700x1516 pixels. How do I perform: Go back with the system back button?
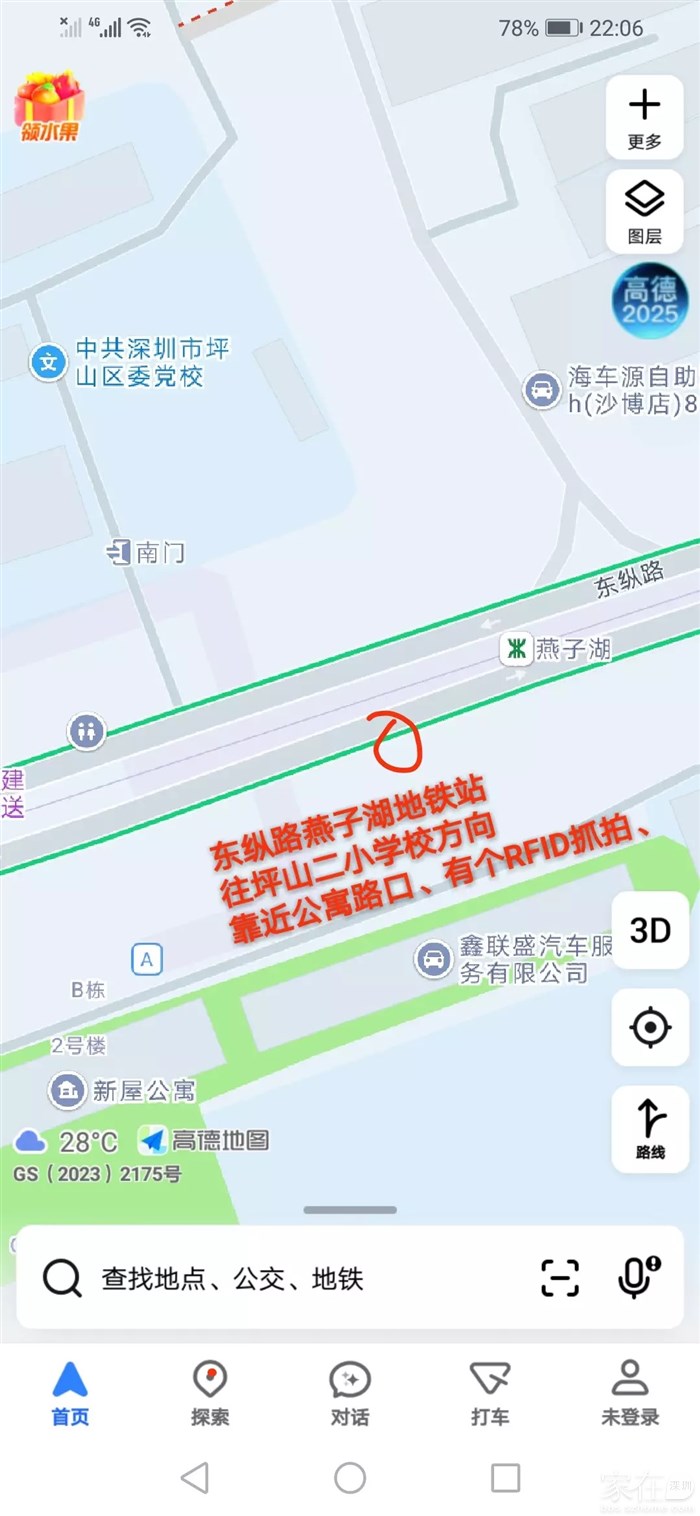(194, 1477)
